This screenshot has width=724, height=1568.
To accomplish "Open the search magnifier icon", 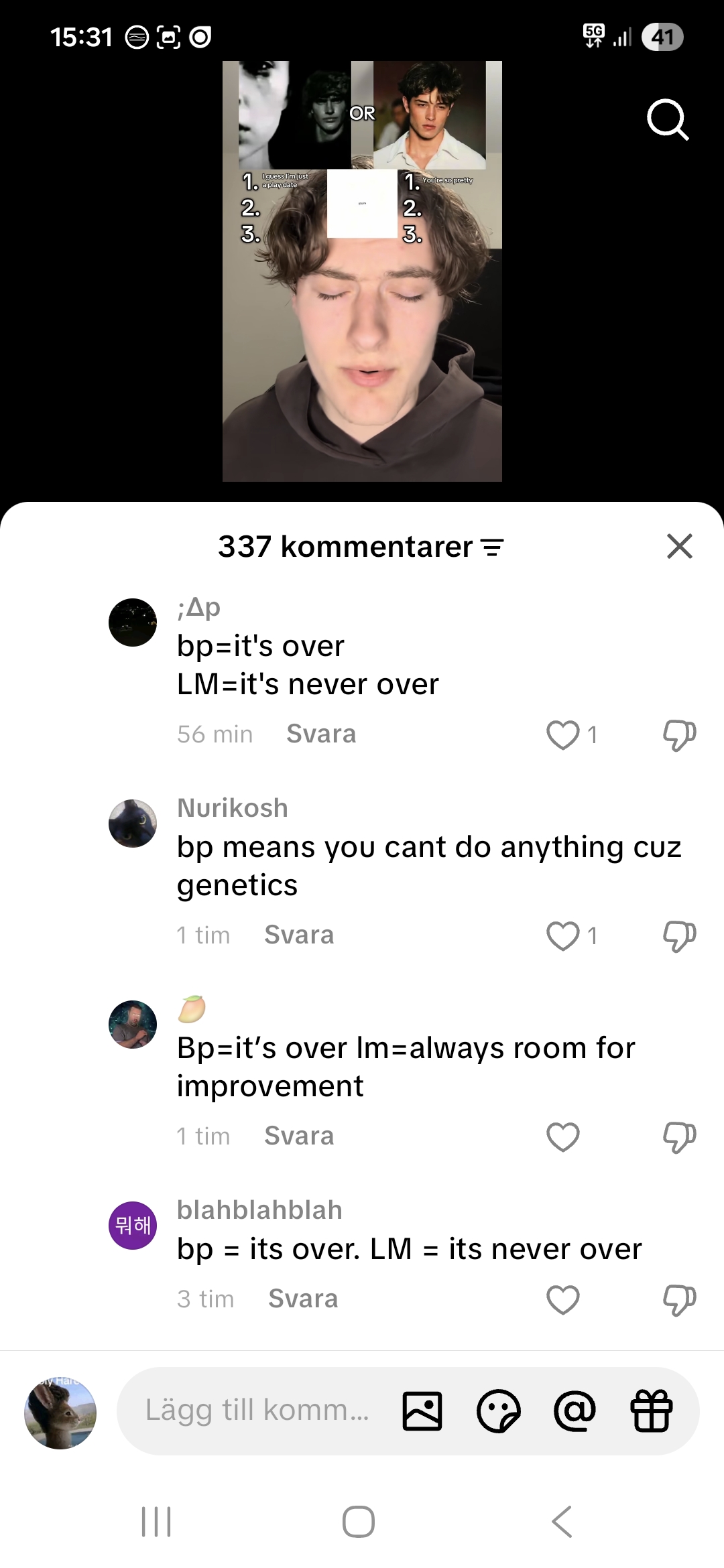I will click(667, 120).
